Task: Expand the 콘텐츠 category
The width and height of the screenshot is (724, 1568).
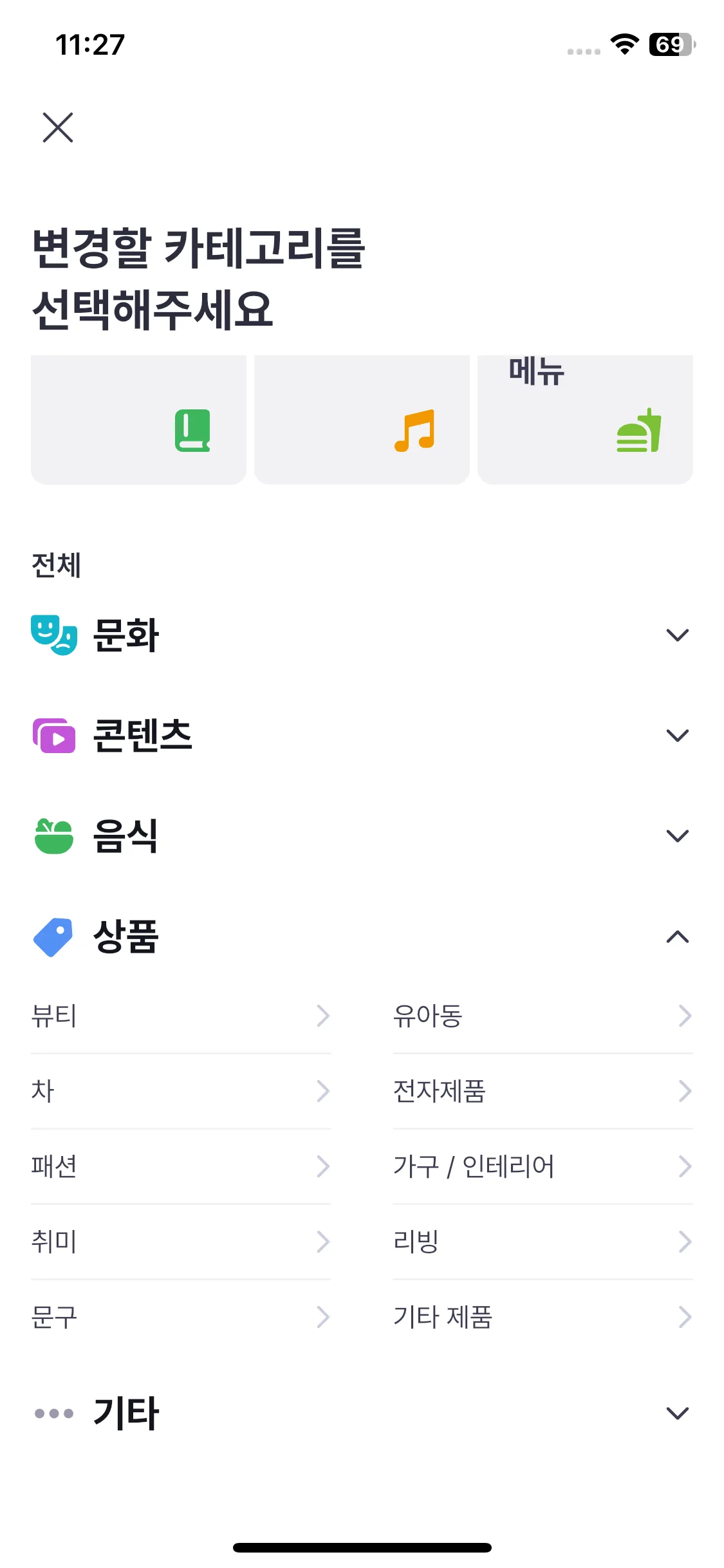Action: coord(362,736)
